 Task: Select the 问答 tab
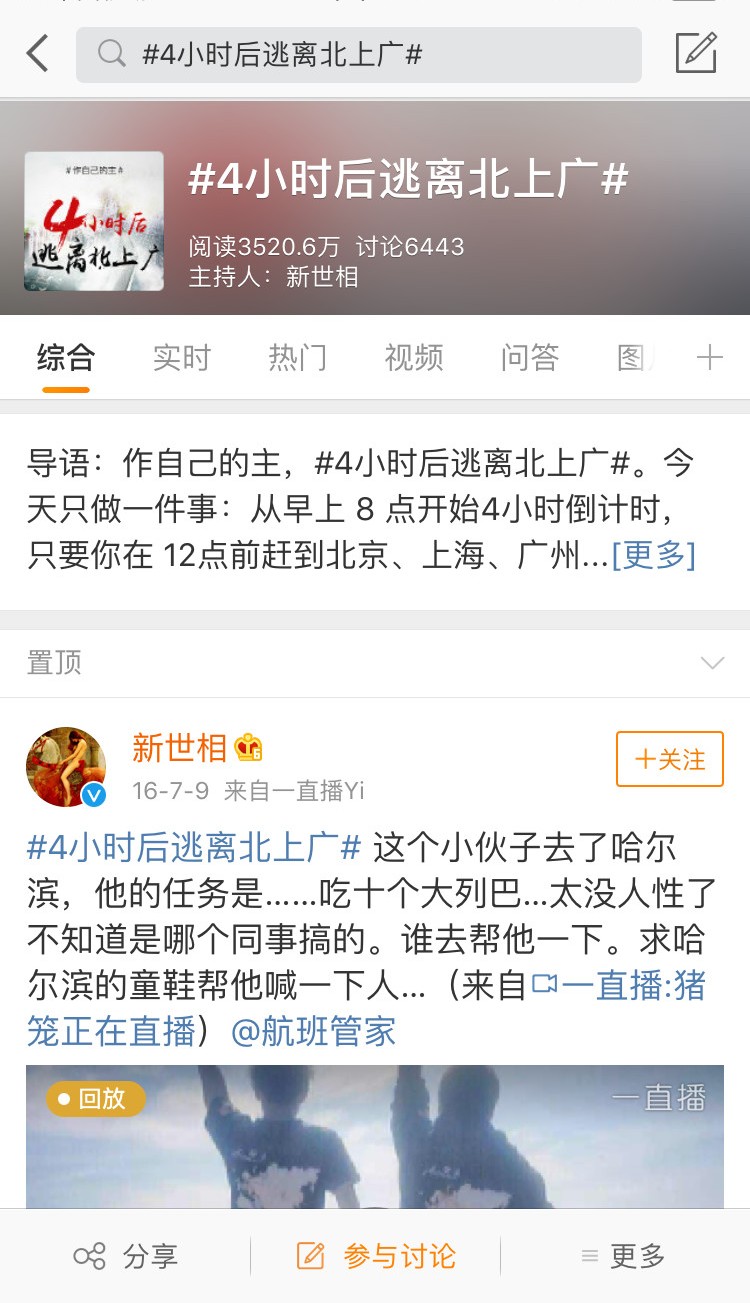tap(529, 358)
